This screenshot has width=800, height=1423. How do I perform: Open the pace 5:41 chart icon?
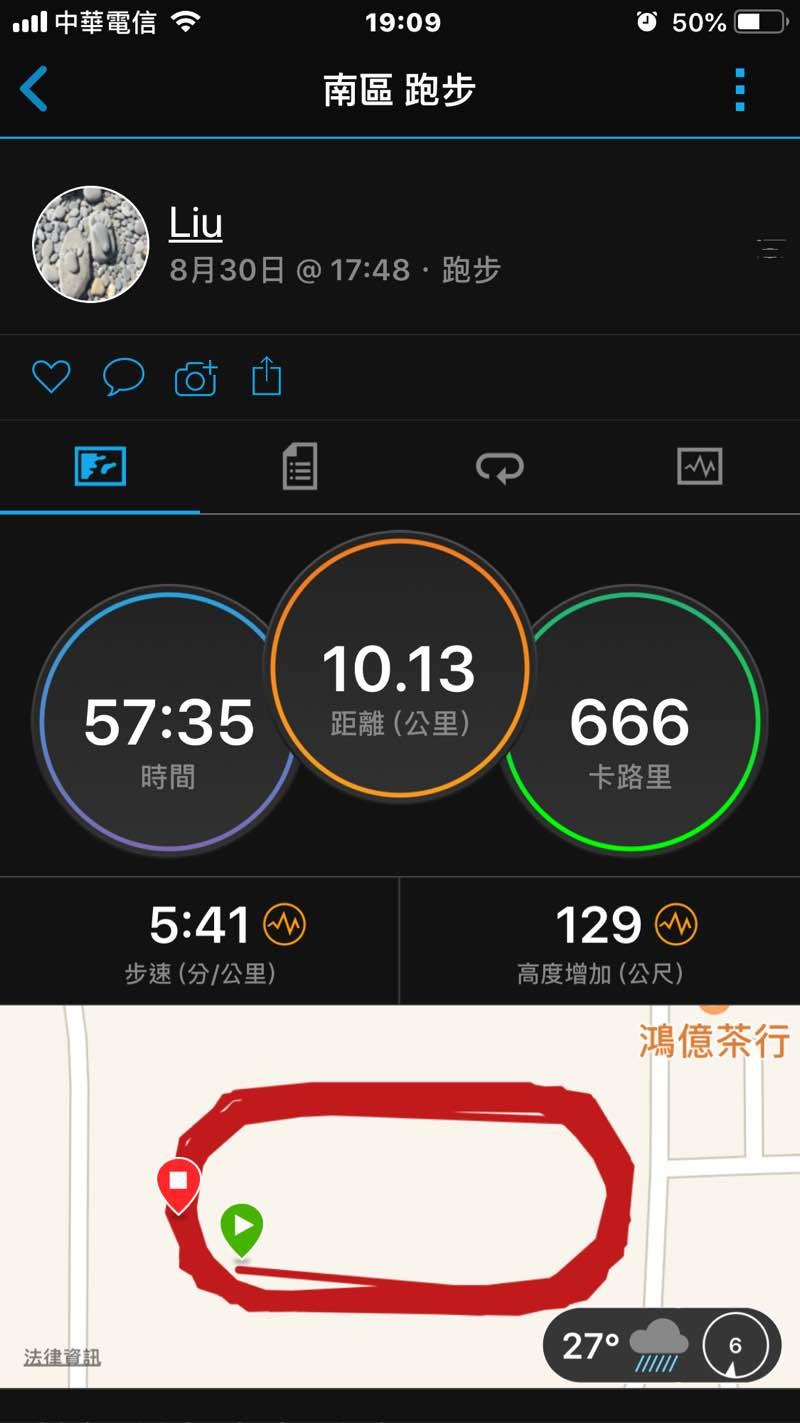coord(285,925)
